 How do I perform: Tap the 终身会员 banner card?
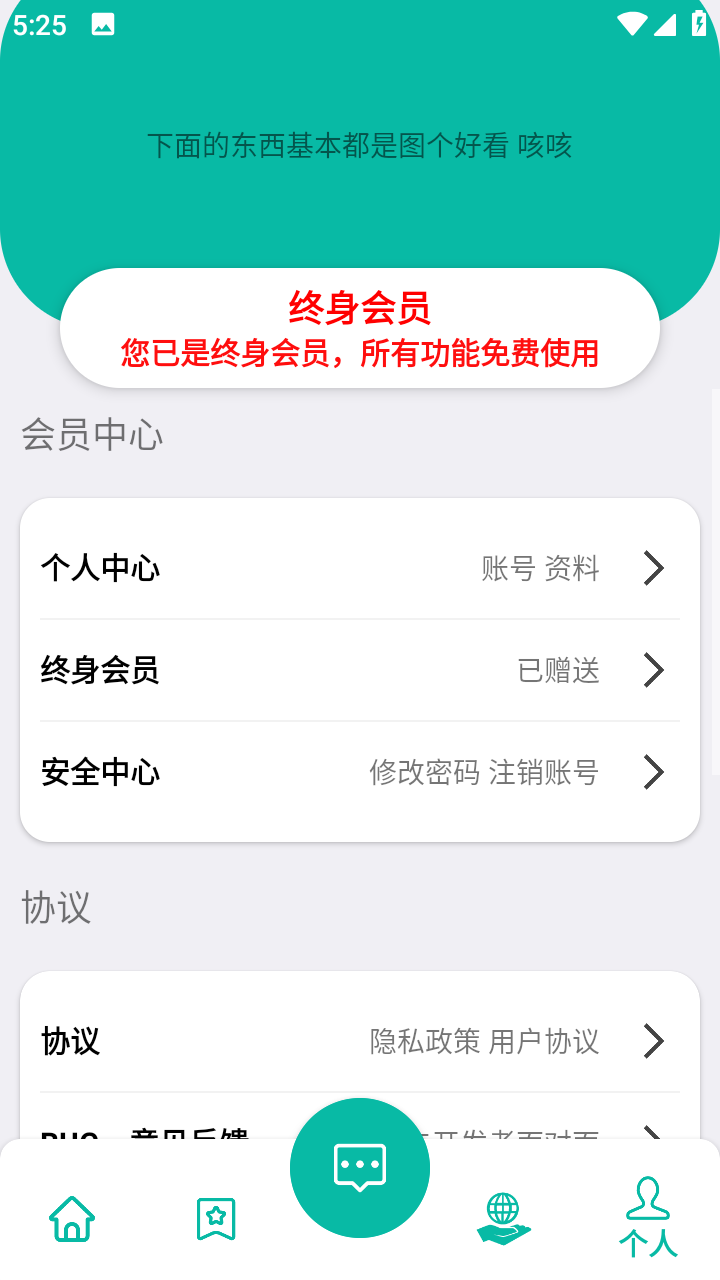coord(360,328)
